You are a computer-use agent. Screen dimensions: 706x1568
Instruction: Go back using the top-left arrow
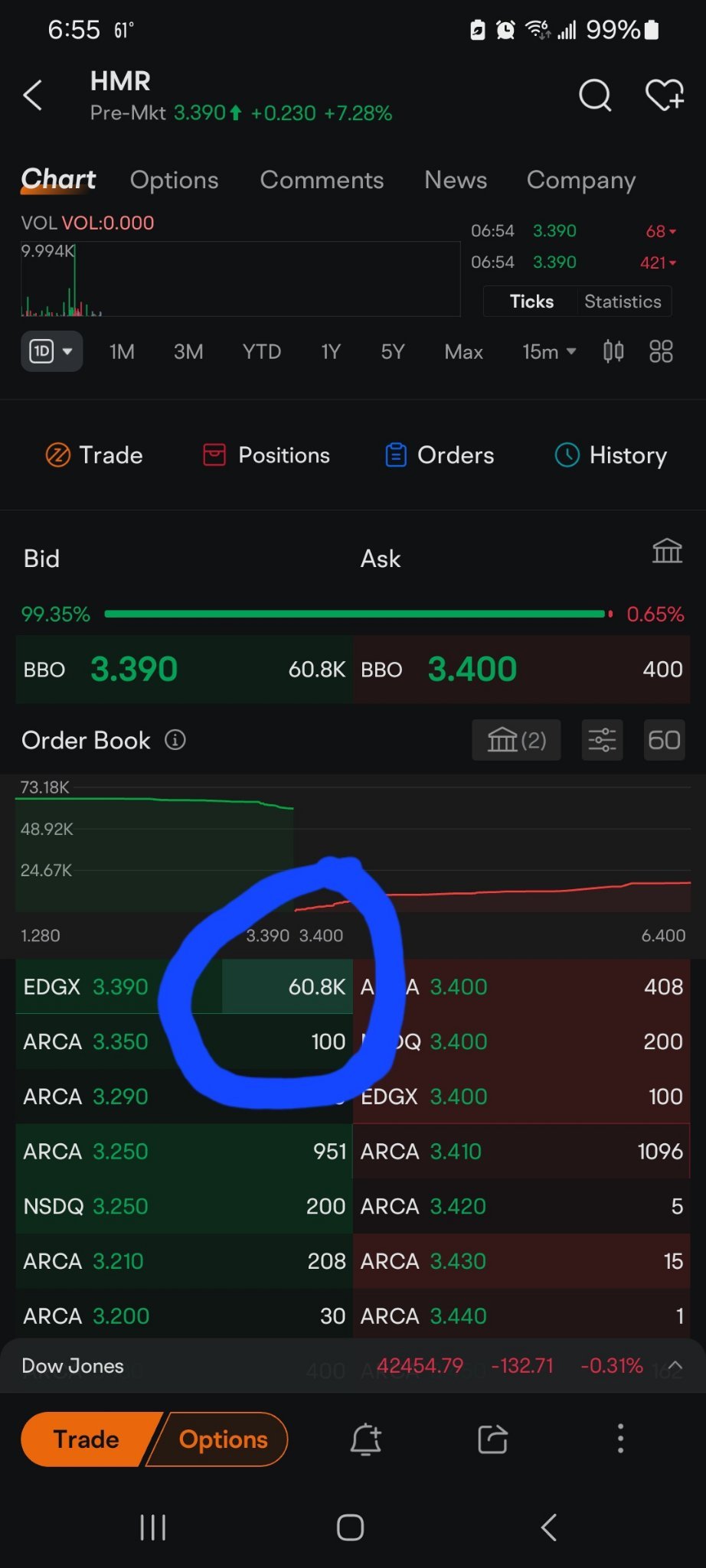(x=32, y=96)
